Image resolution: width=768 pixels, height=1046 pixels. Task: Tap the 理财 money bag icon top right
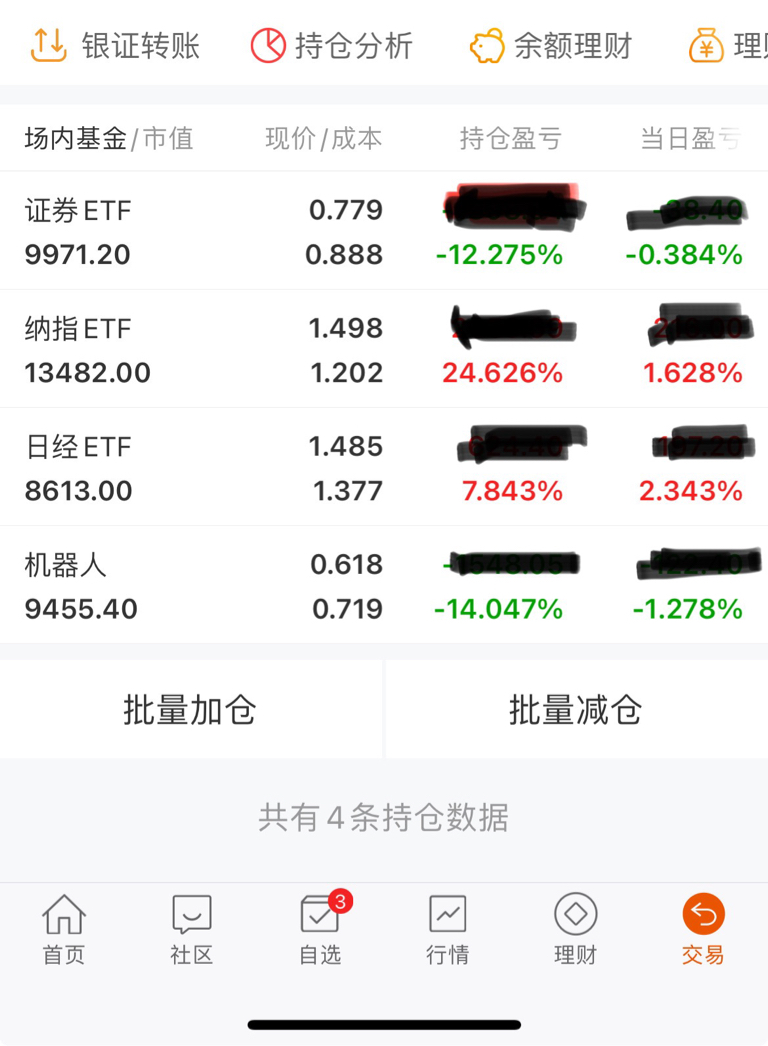[706, 44]
